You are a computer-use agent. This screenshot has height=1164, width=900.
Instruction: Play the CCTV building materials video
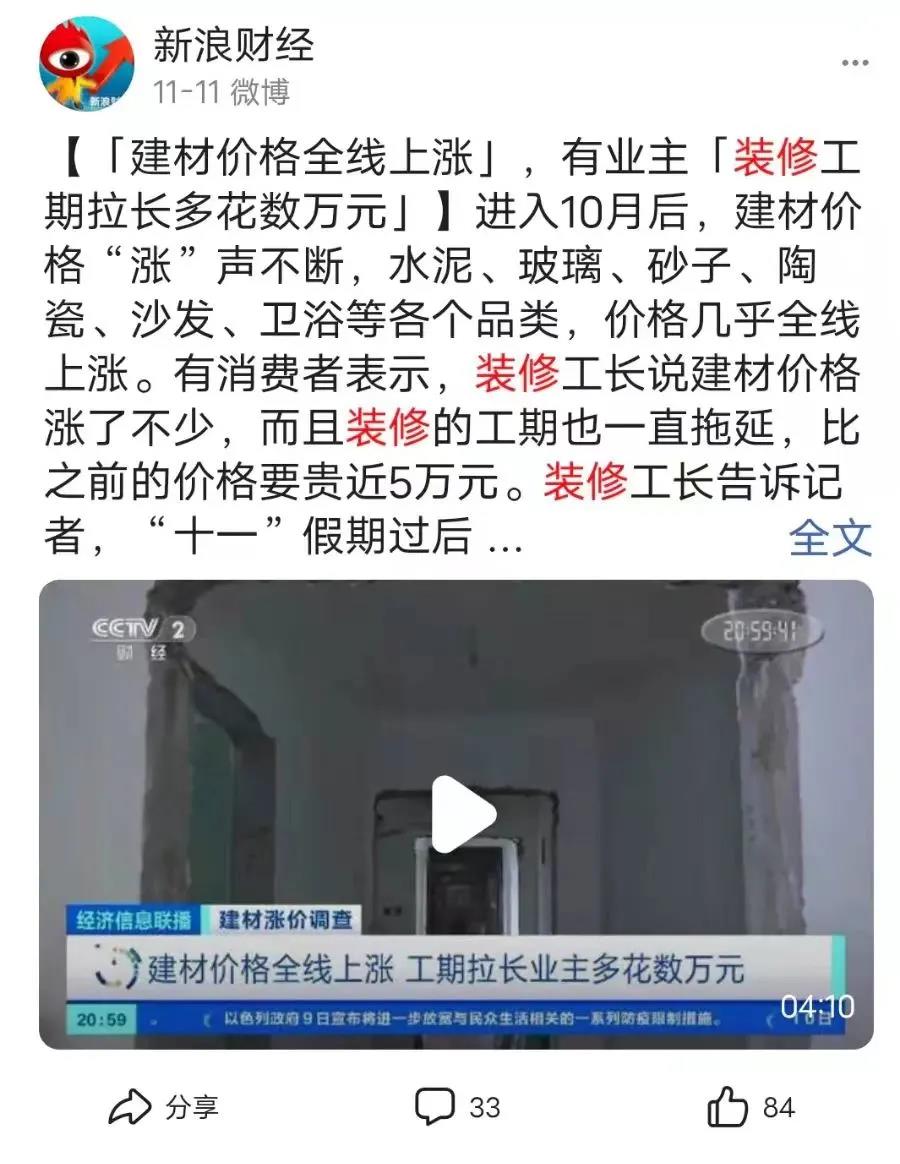pyautogui.click(x=463, y=814)
